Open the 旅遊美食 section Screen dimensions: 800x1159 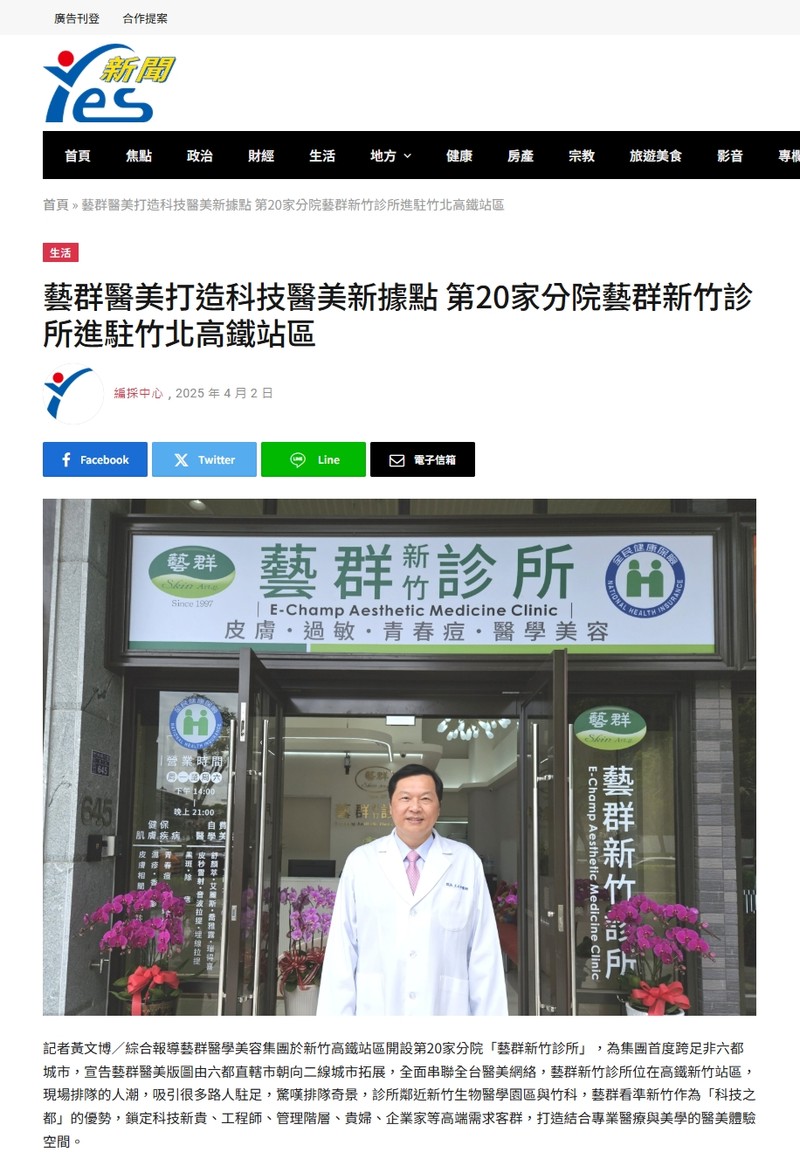pos(655,156)
